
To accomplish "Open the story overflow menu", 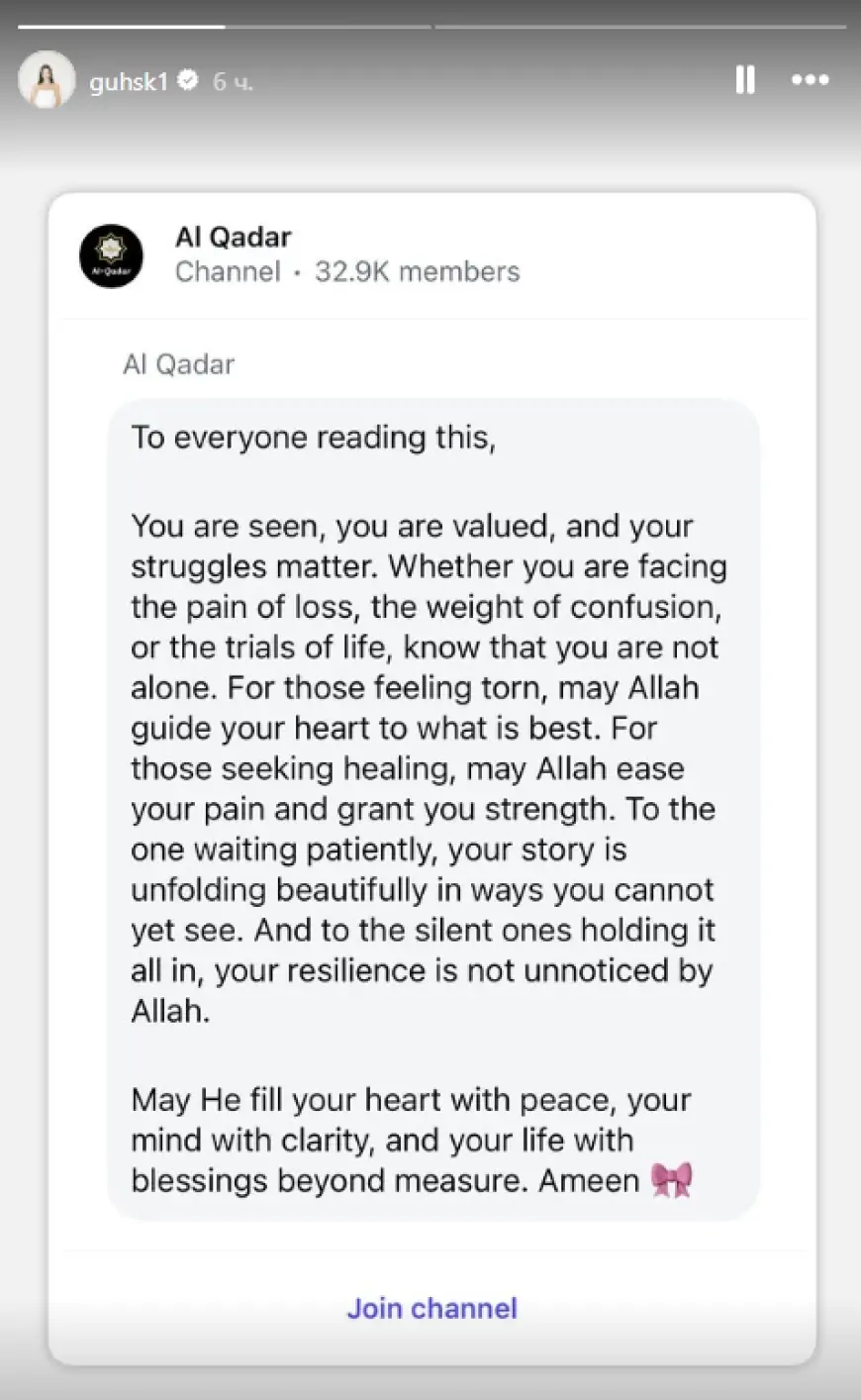I will click(x=810, y=80).
